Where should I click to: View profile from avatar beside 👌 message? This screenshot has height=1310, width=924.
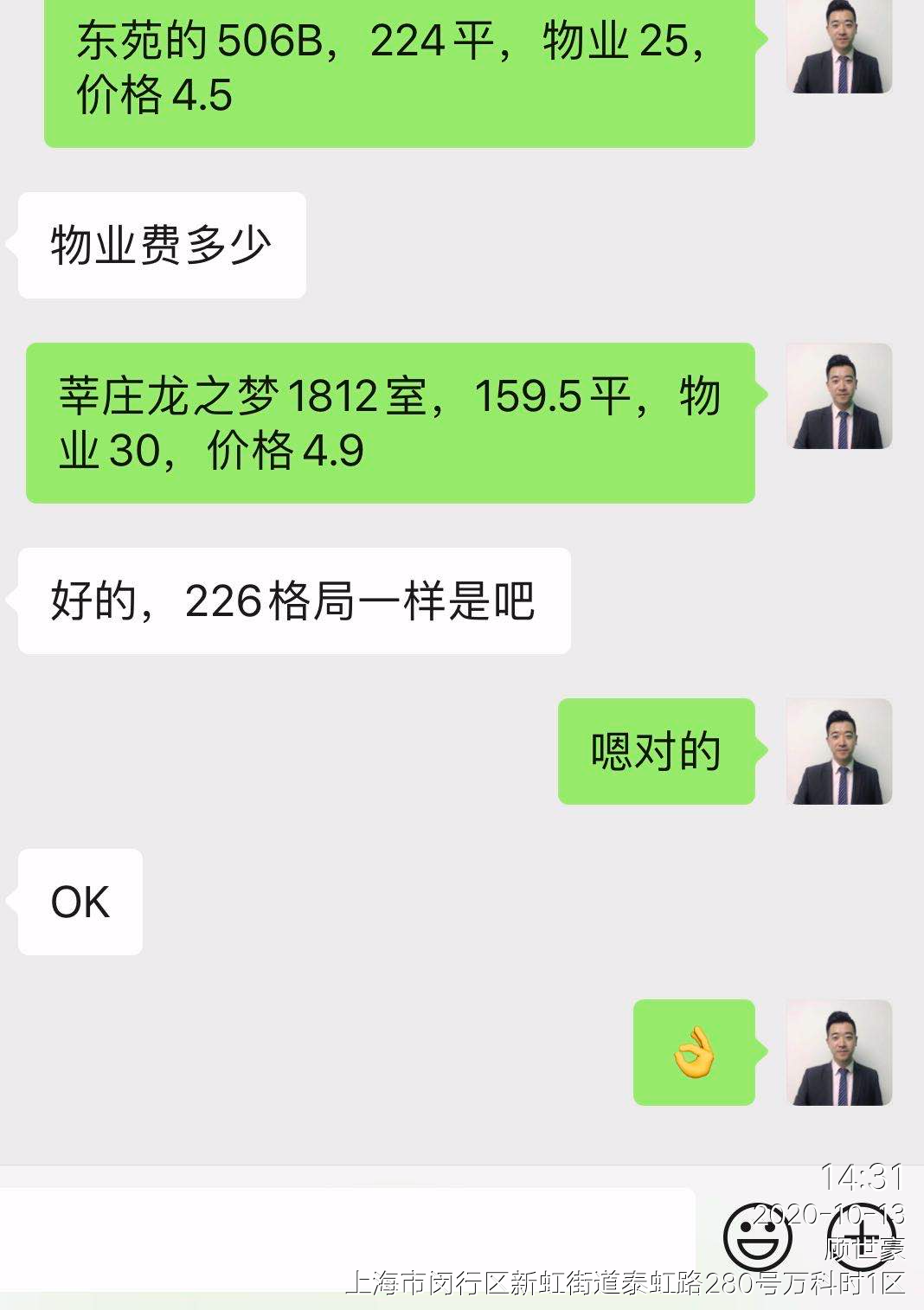click(838, 1052)
